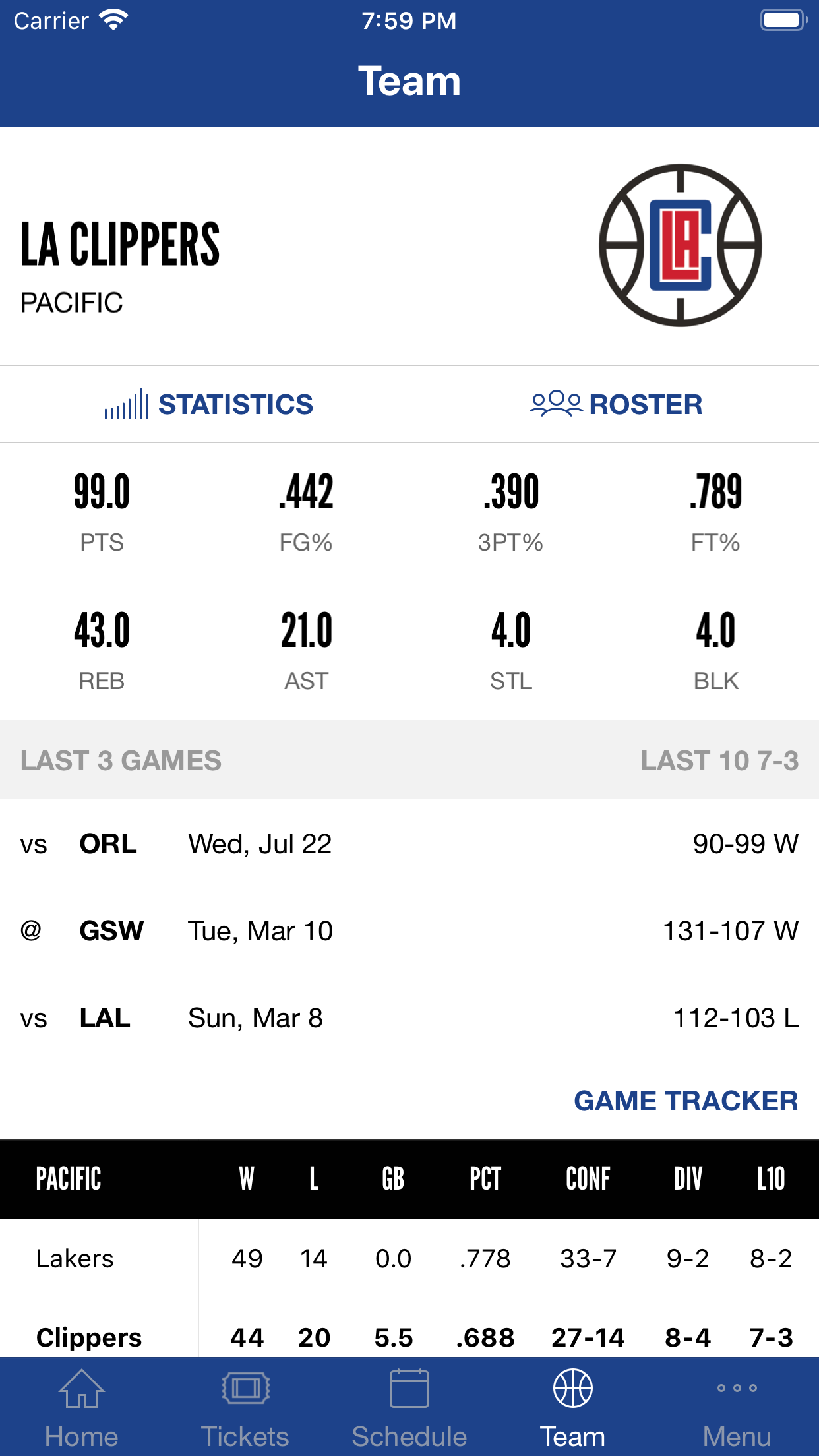Open the Game Tracker link
Image resolution: width=819 pixels, height=1456 pixels.
[685, 1101]
